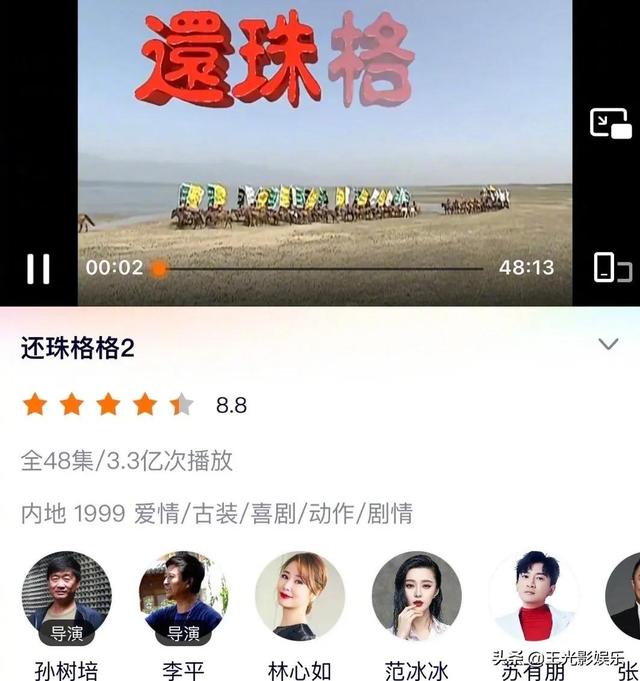Rotate video to fullscreen

611,268
